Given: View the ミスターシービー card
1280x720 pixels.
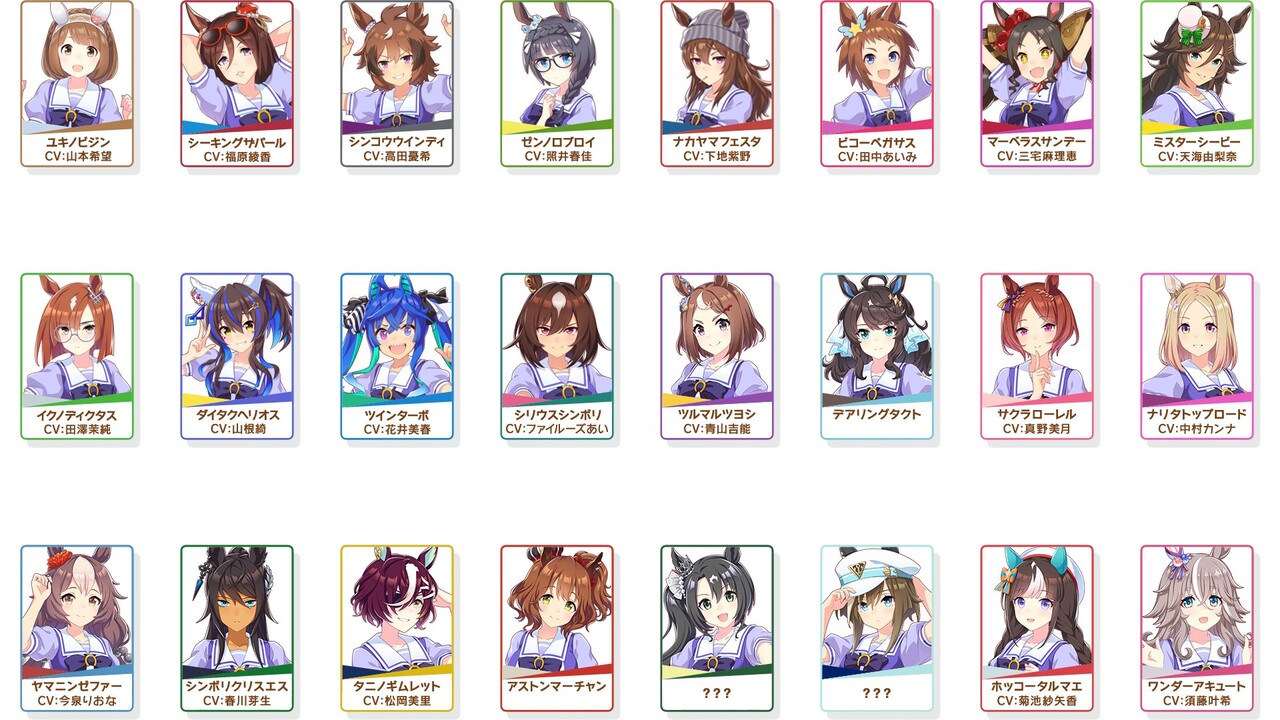Looking at the screenshot, I should click(1197, 84).
